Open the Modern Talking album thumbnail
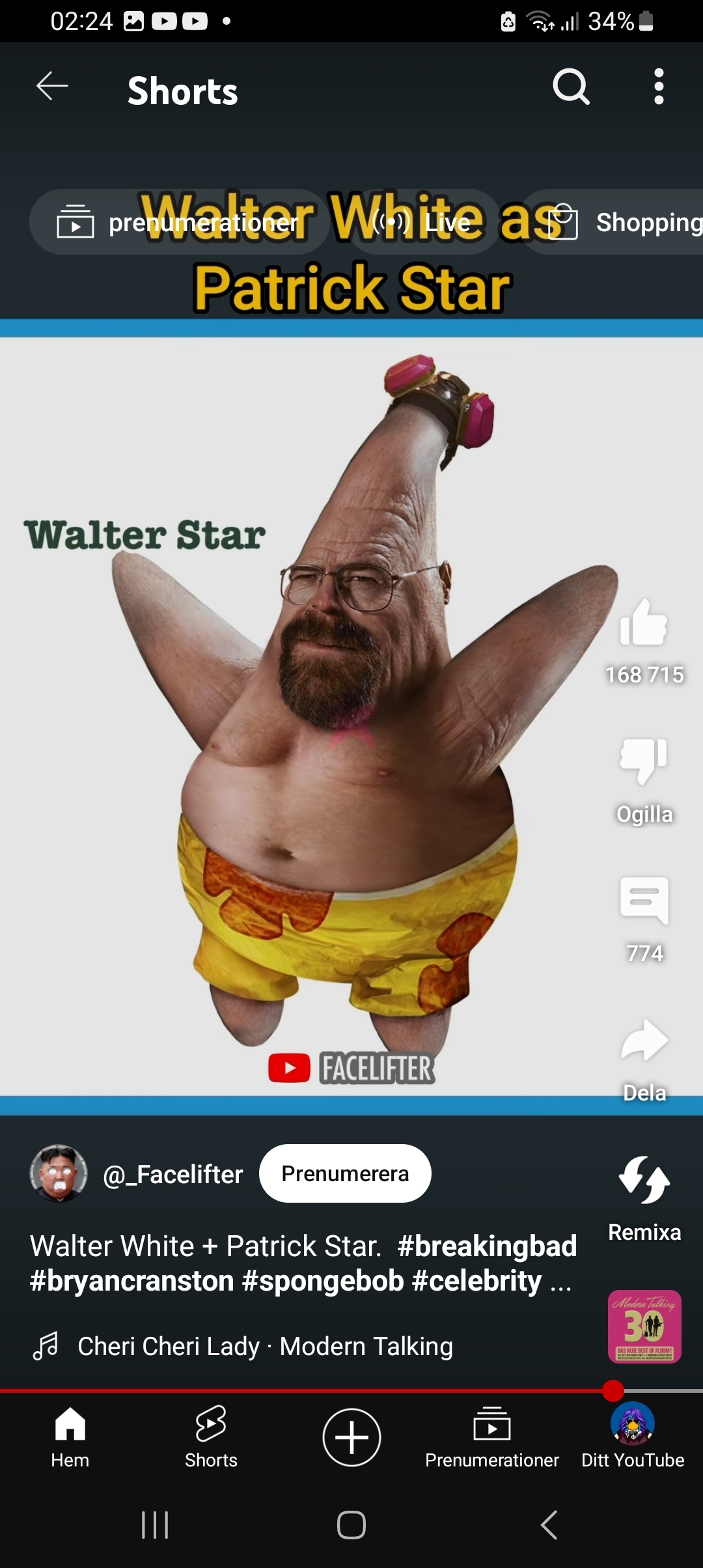 [x=644, y=1326]
